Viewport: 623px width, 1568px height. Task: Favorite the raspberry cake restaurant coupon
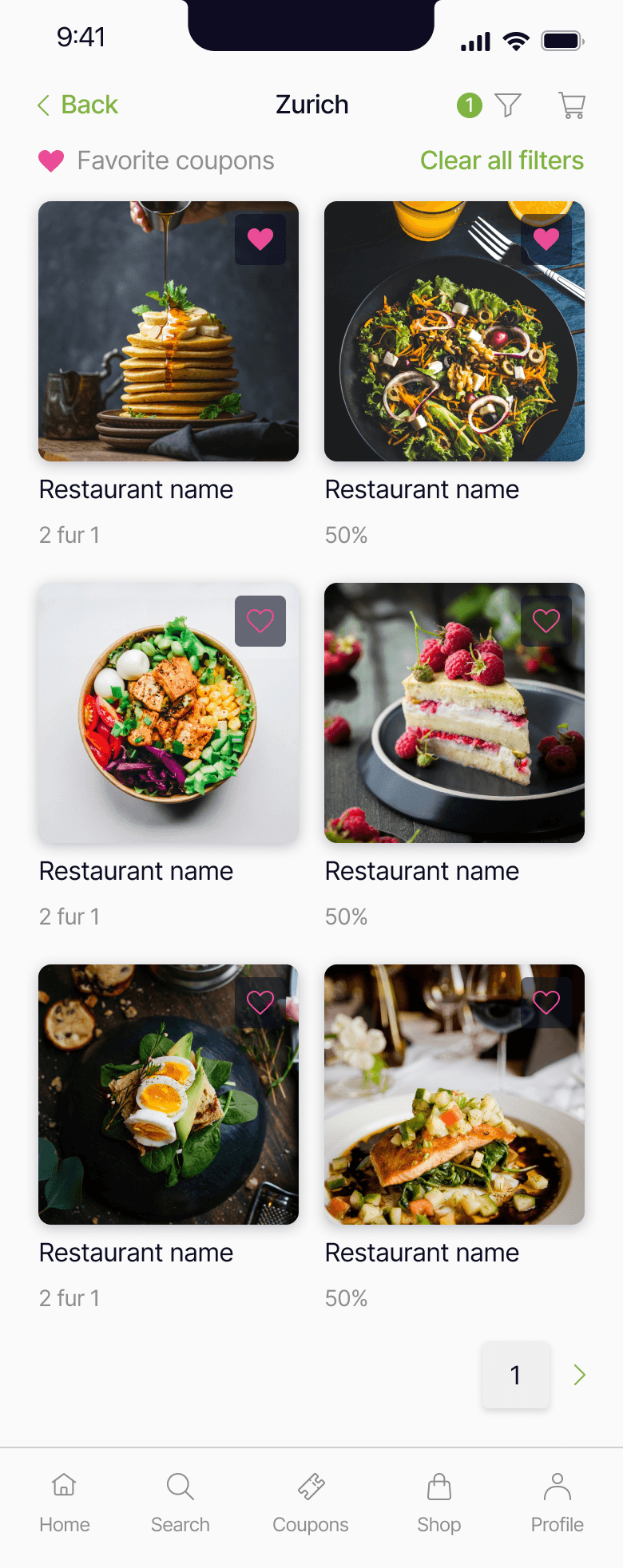(546, 620)
